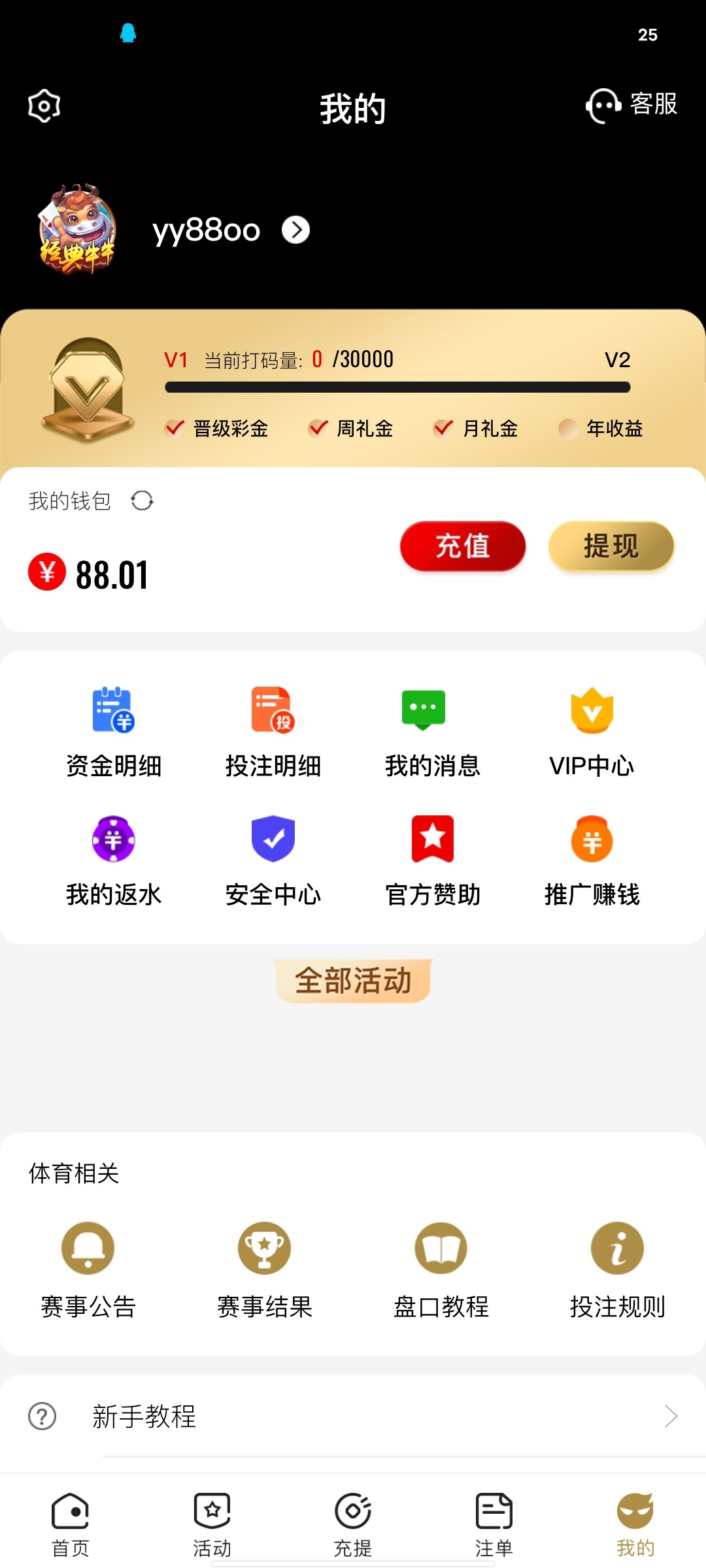Screen dimensions: 706x1568
Task: Toggle the 晋级彩金 reward checkbox
Action: (x=174, y=429)
